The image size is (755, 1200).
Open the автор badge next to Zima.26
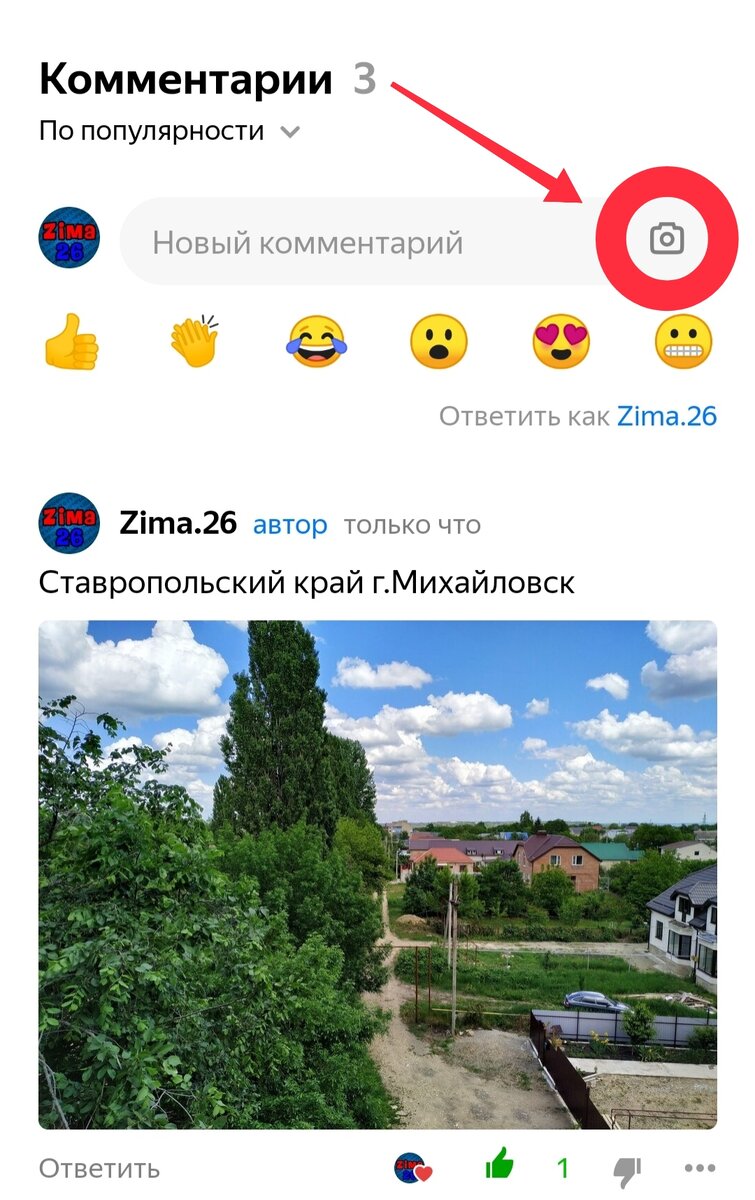tap(289, 523)
